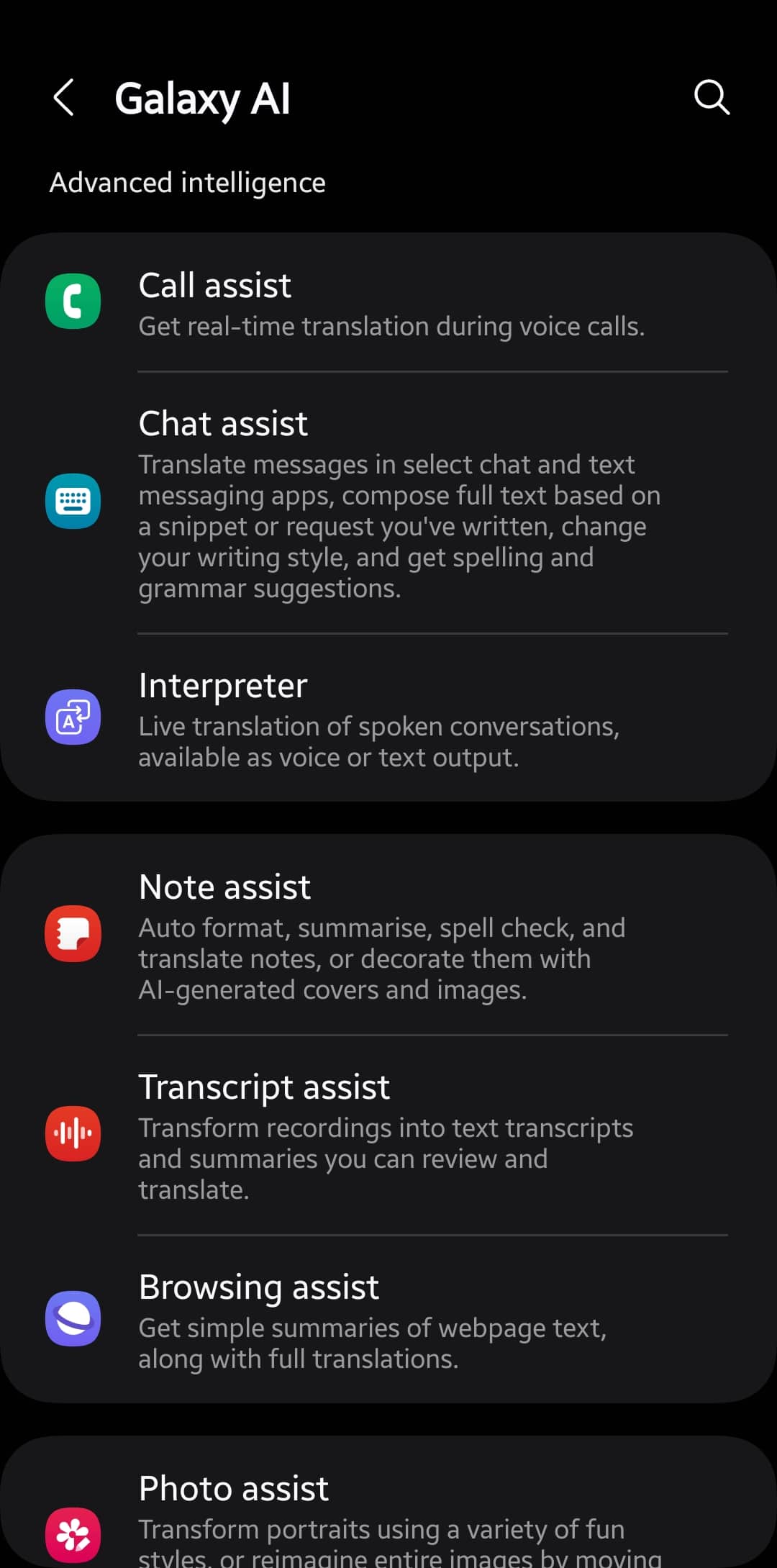Open the search magnifier icon
Screen dimensions: 777x1568
(x=712, y=98)
